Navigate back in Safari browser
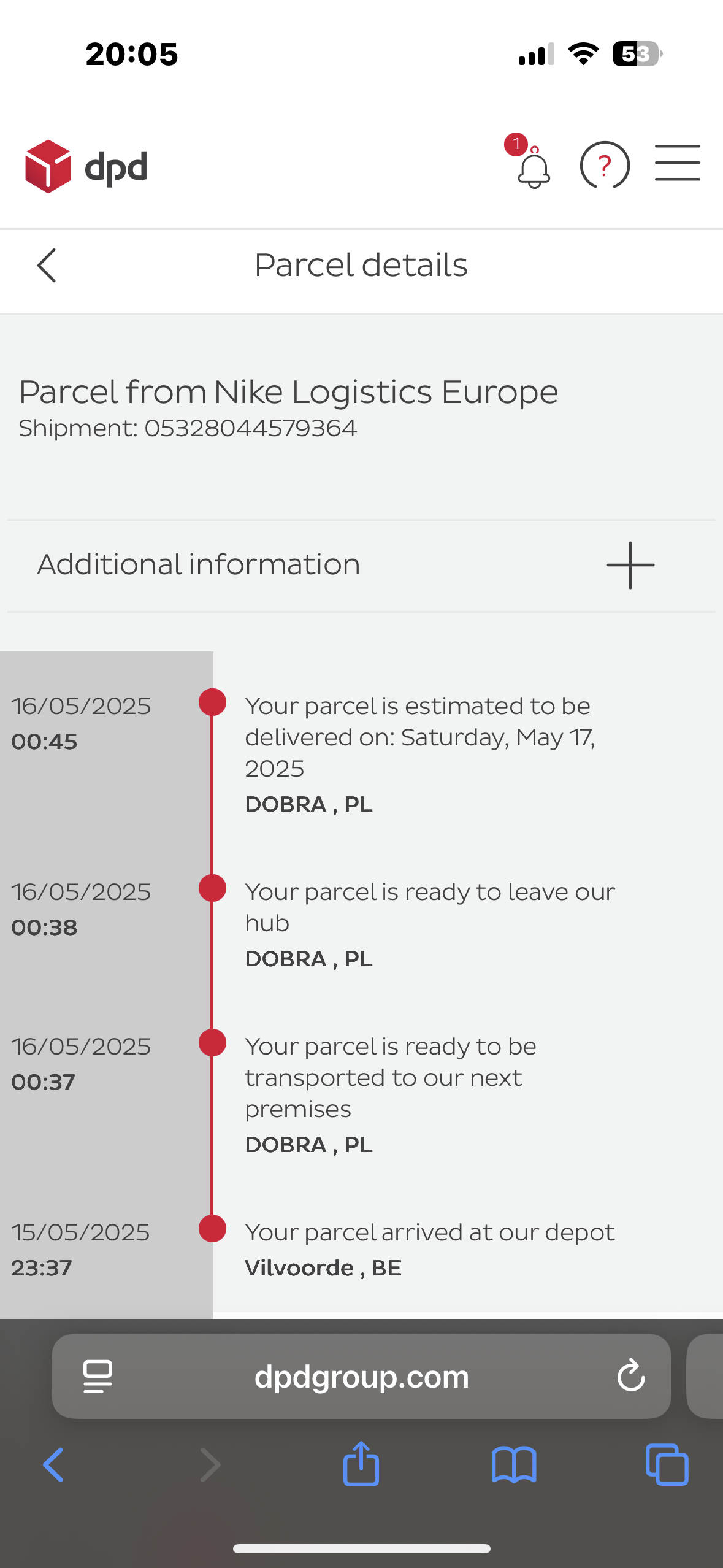Viewport: 723px width, 1568px height. pos(54,1465)
